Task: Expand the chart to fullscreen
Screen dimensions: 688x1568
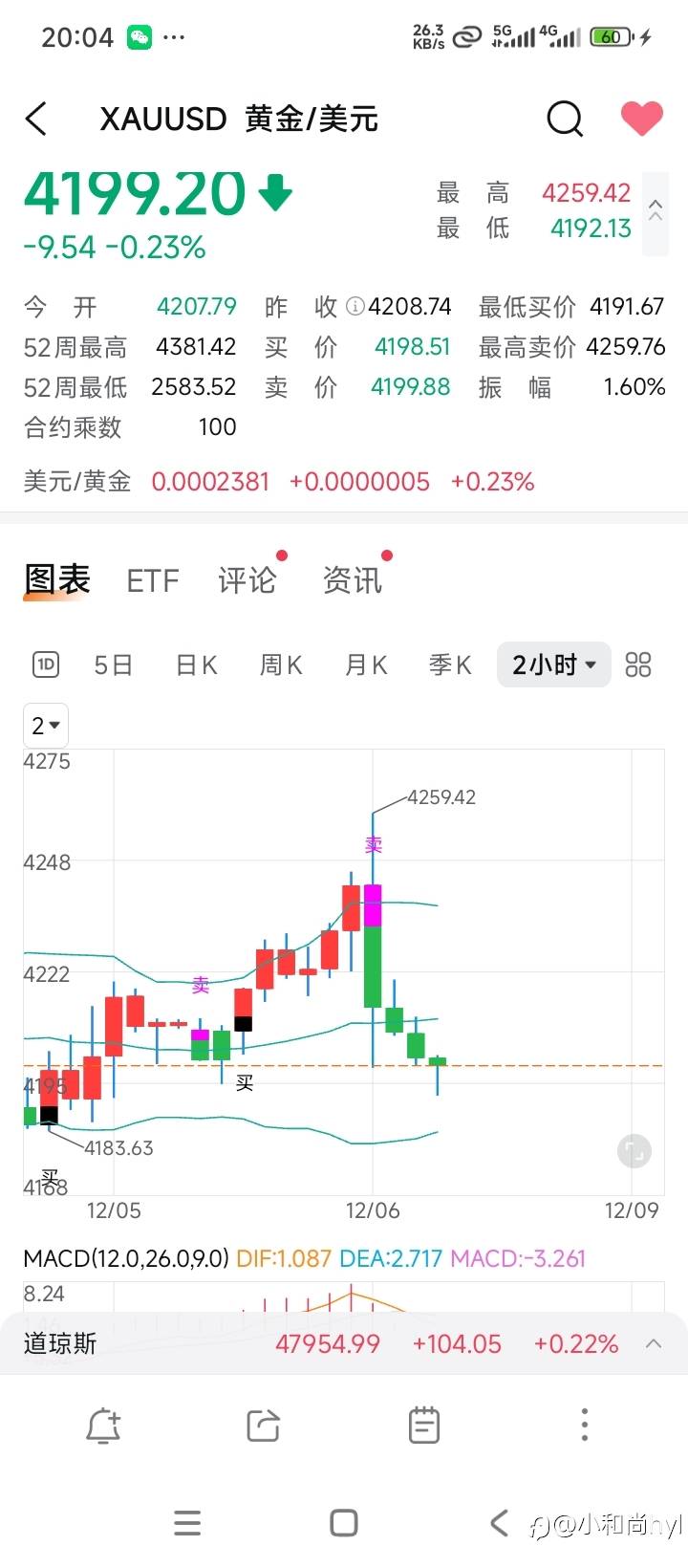Action: point(634,1150)
